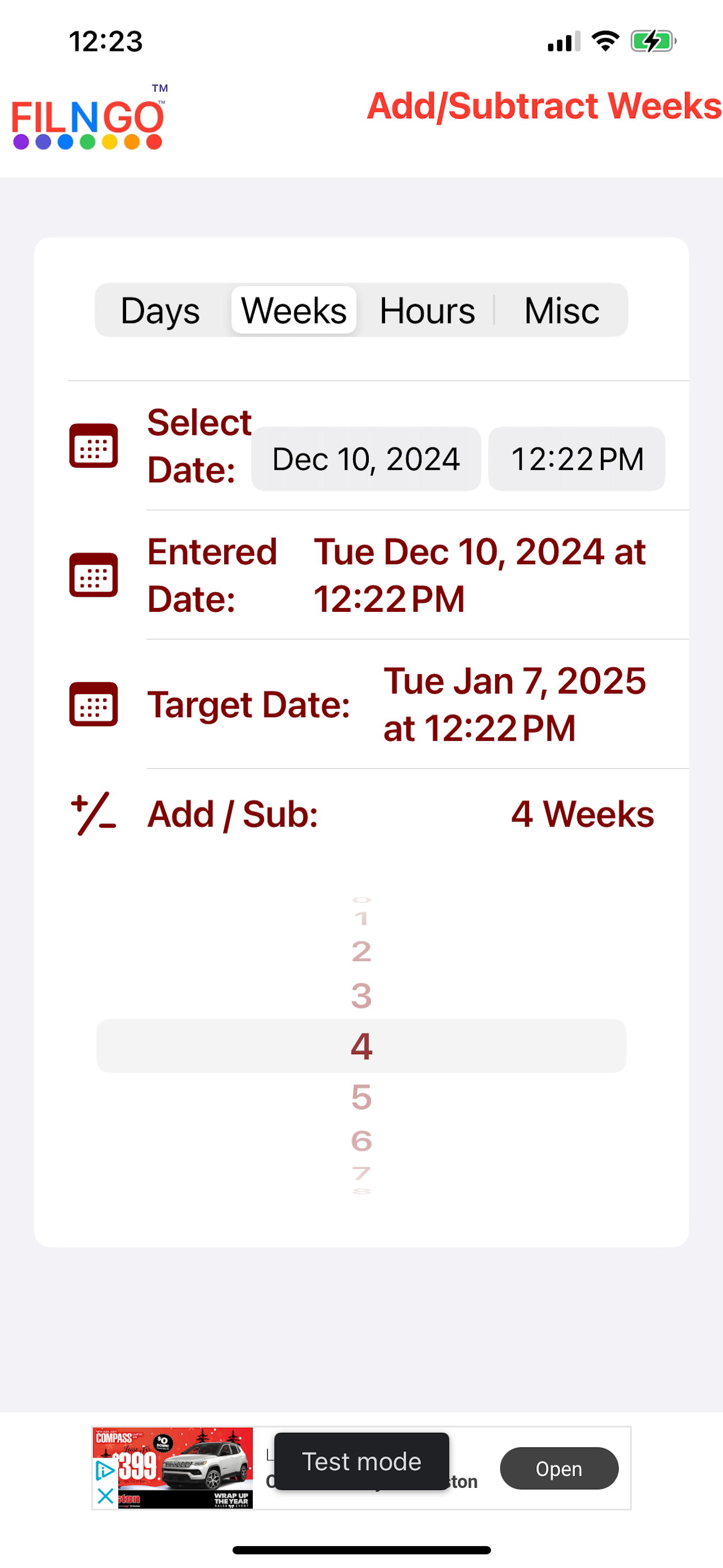The height and width of the screenshot is (1568, 723).
Task: Switch to the Hours segment
Action: coord(427,311)
